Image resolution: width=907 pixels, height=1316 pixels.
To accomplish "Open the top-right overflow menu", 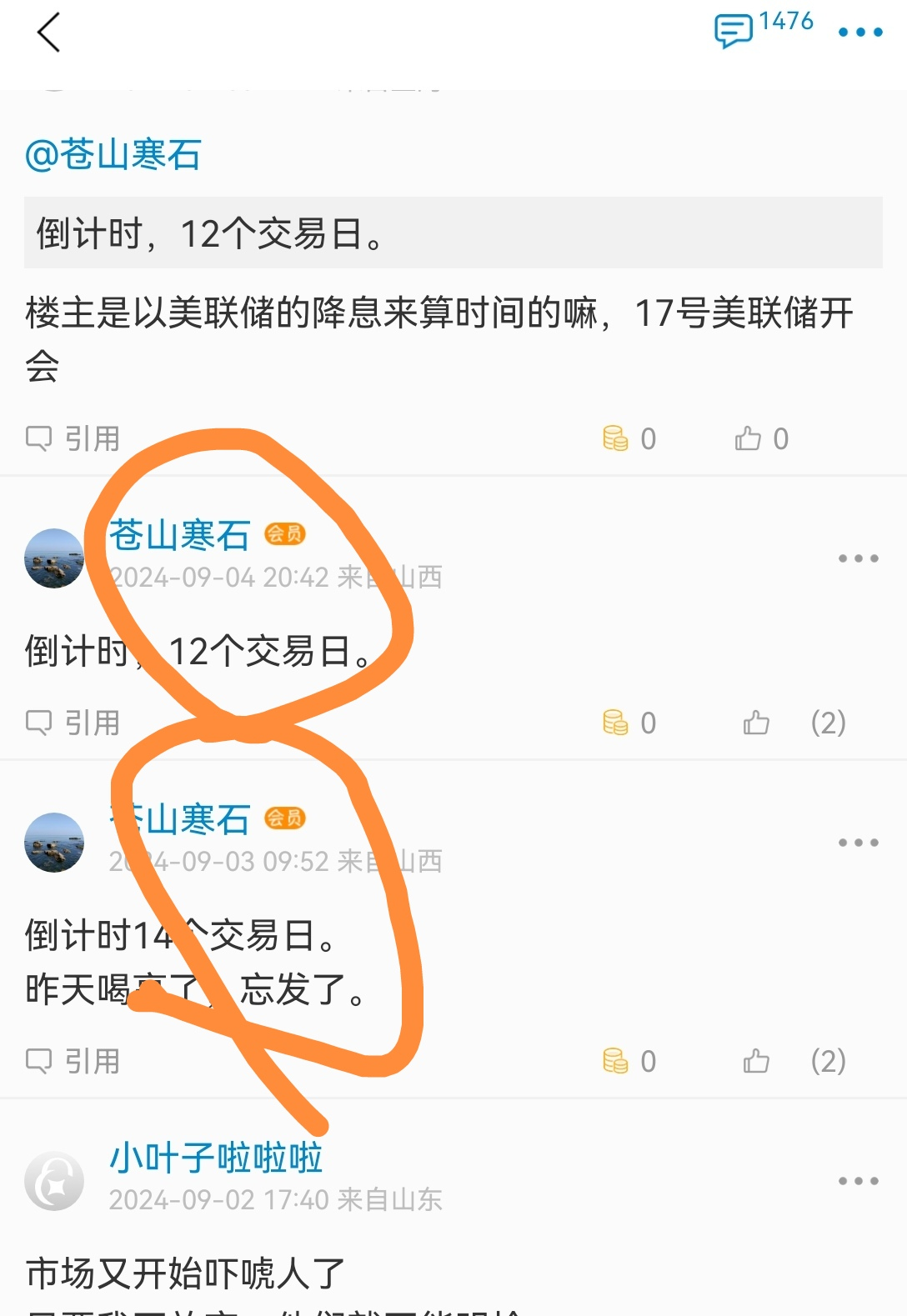I will pyautogui.click(x=860, y=33).
